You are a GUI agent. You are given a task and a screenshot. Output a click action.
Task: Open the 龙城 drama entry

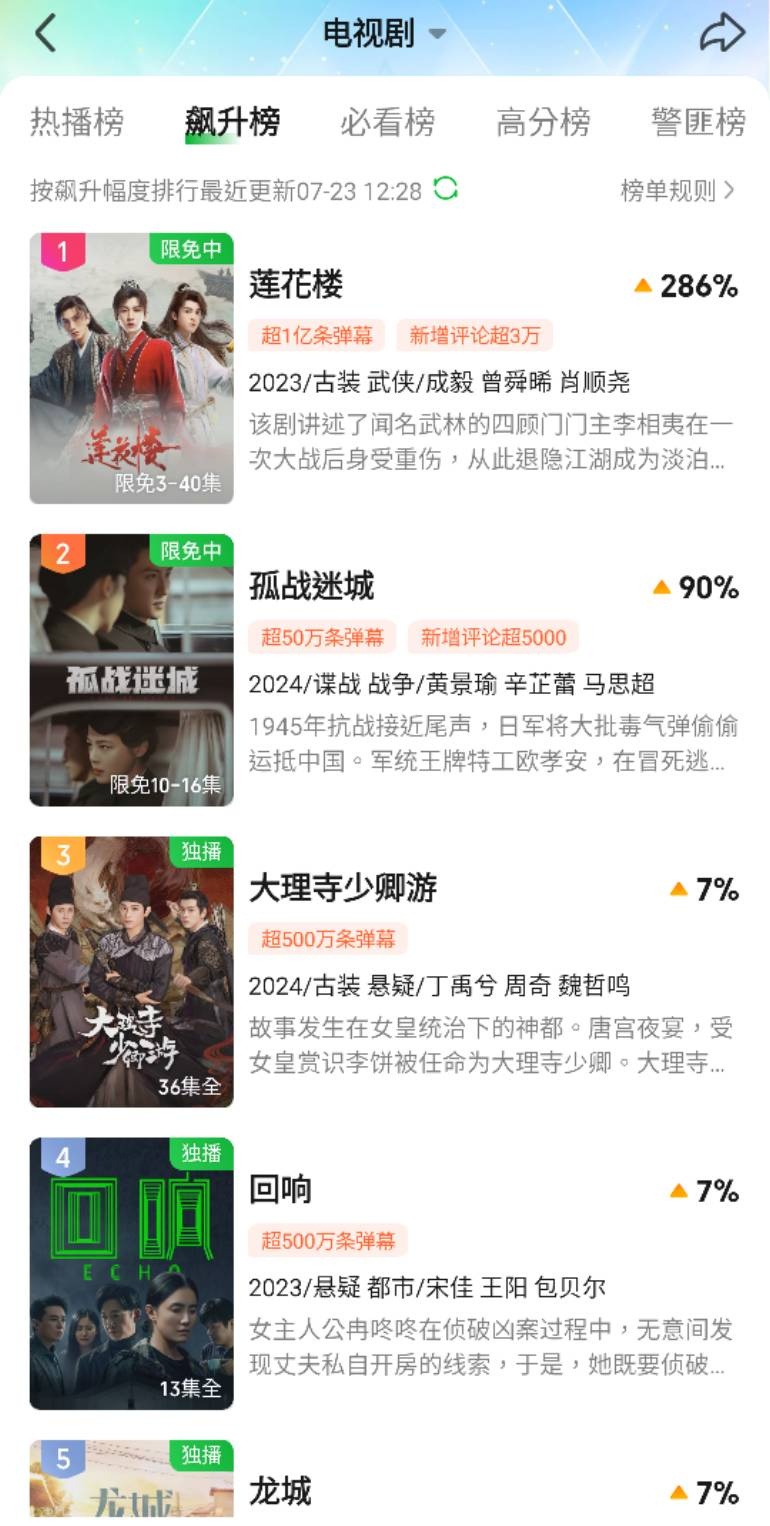[x=384, y=1483]
